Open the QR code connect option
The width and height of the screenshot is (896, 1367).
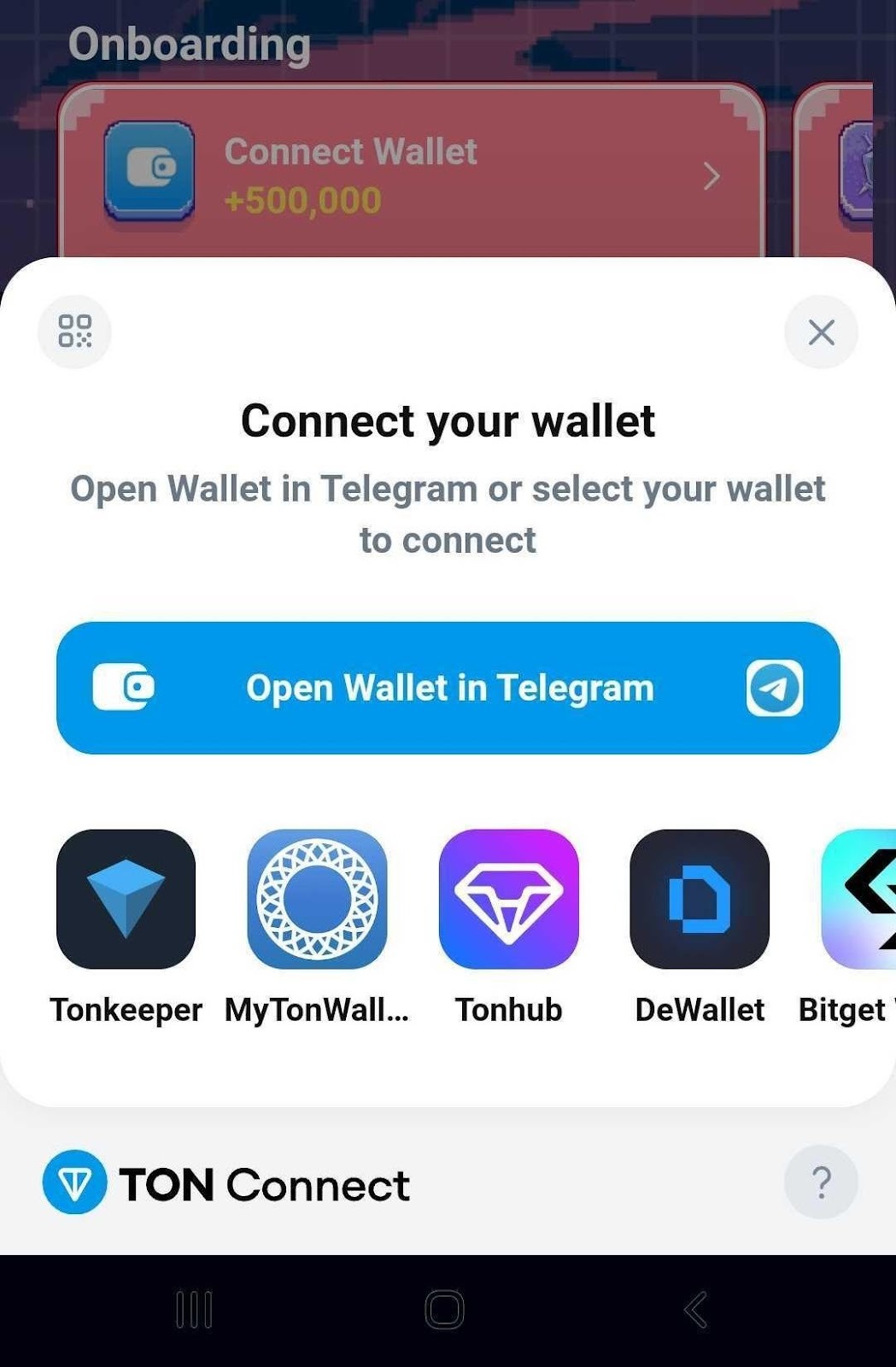(x=74, y=331)
